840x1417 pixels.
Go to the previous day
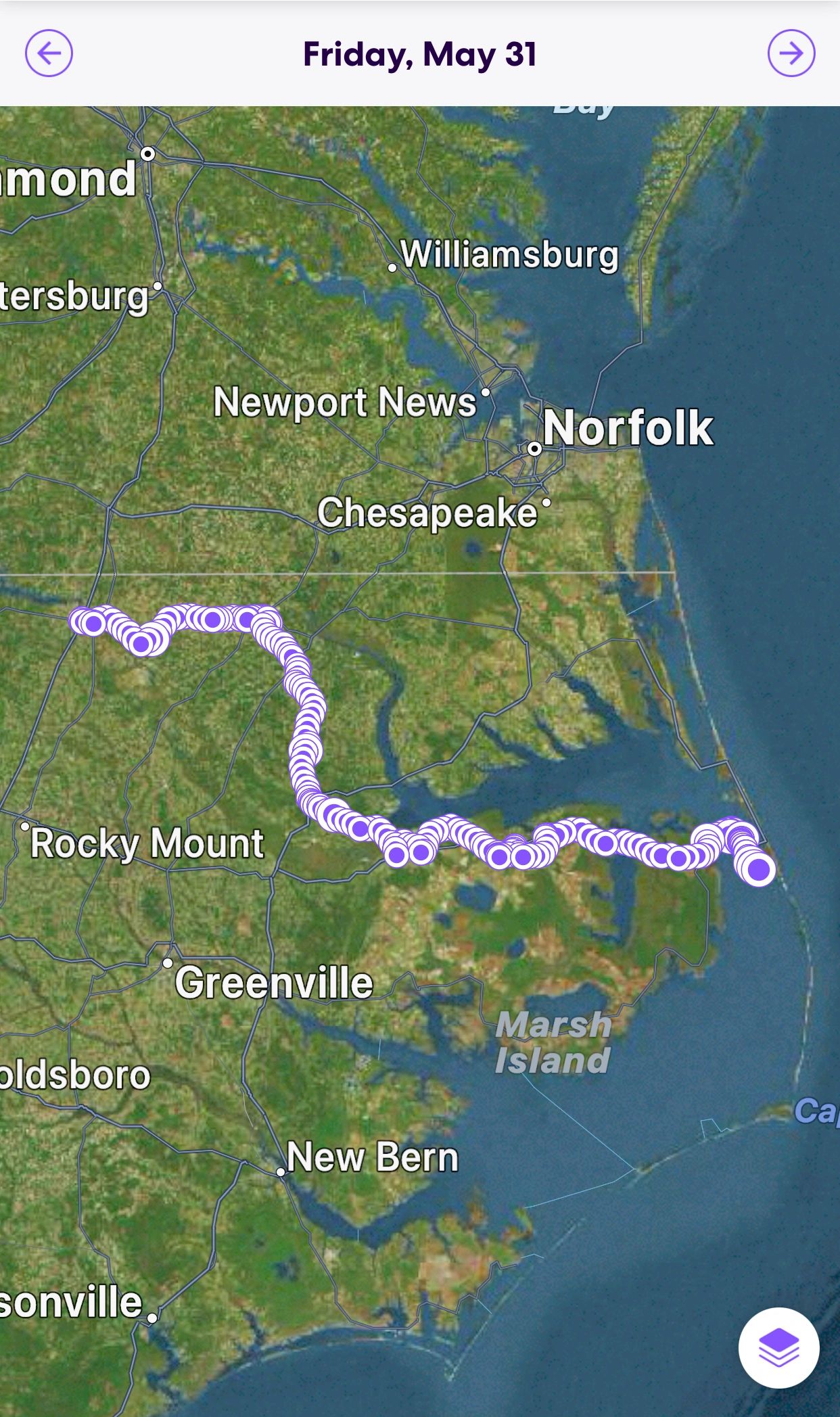[49, 53]
